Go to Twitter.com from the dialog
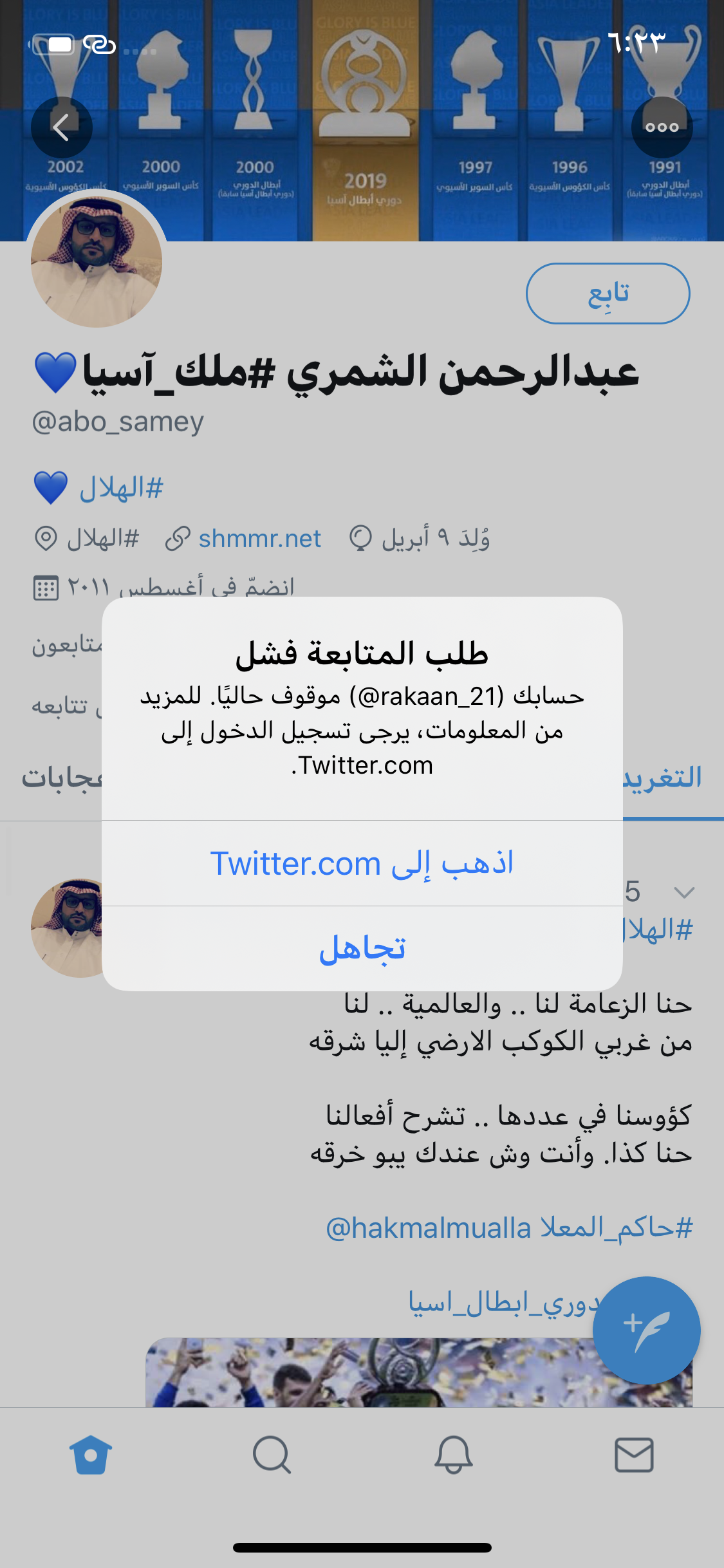The height and width of the screenshot is (1568, 724). click(x=362, y=863)
